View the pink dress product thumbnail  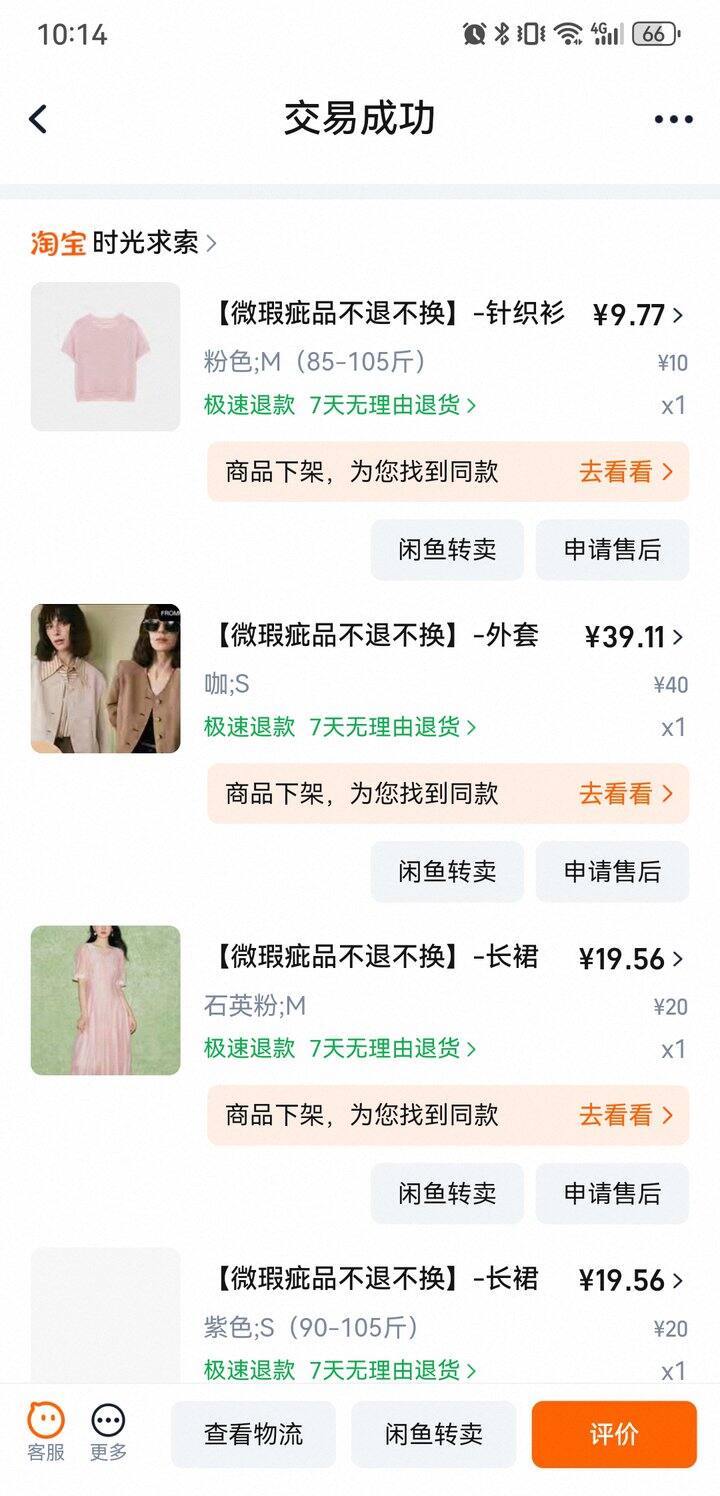[105, 999]
